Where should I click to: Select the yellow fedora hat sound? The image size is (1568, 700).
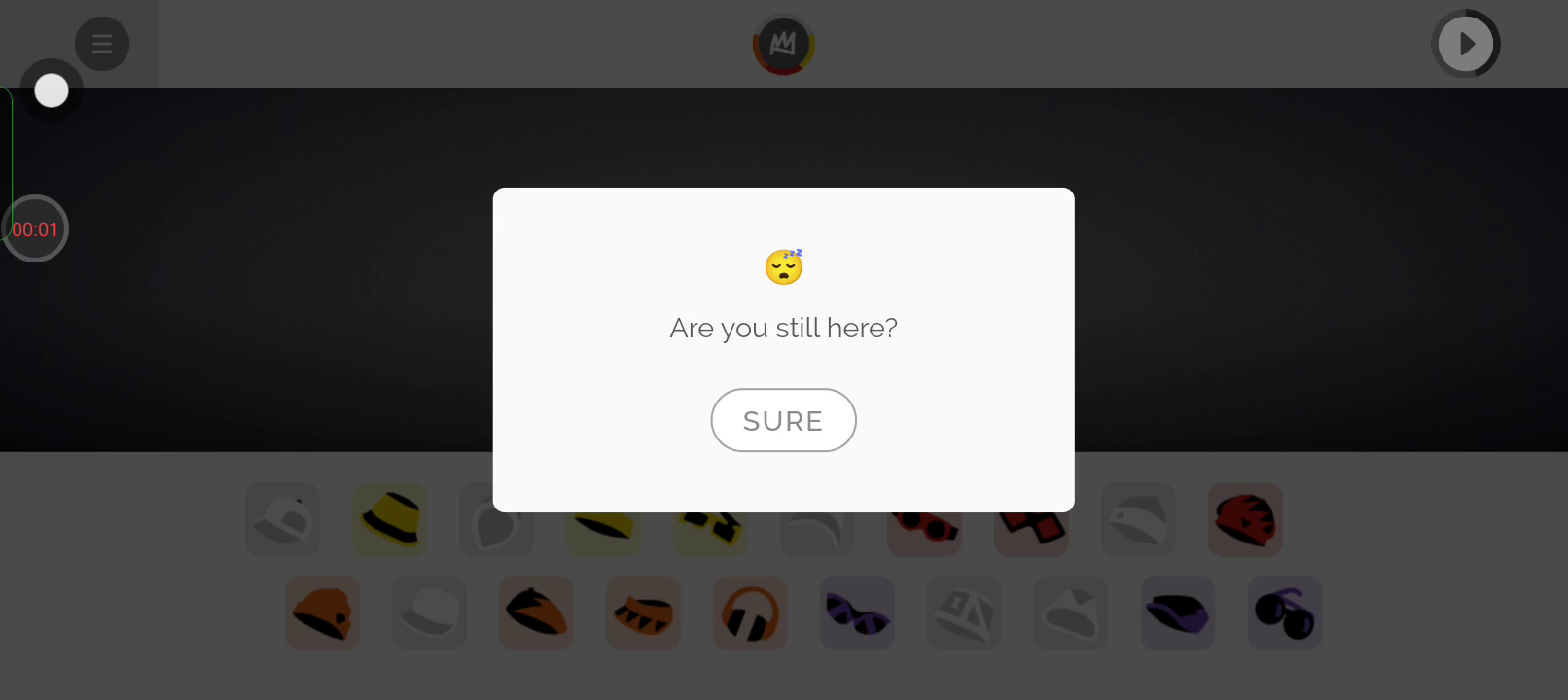[390, 519]
